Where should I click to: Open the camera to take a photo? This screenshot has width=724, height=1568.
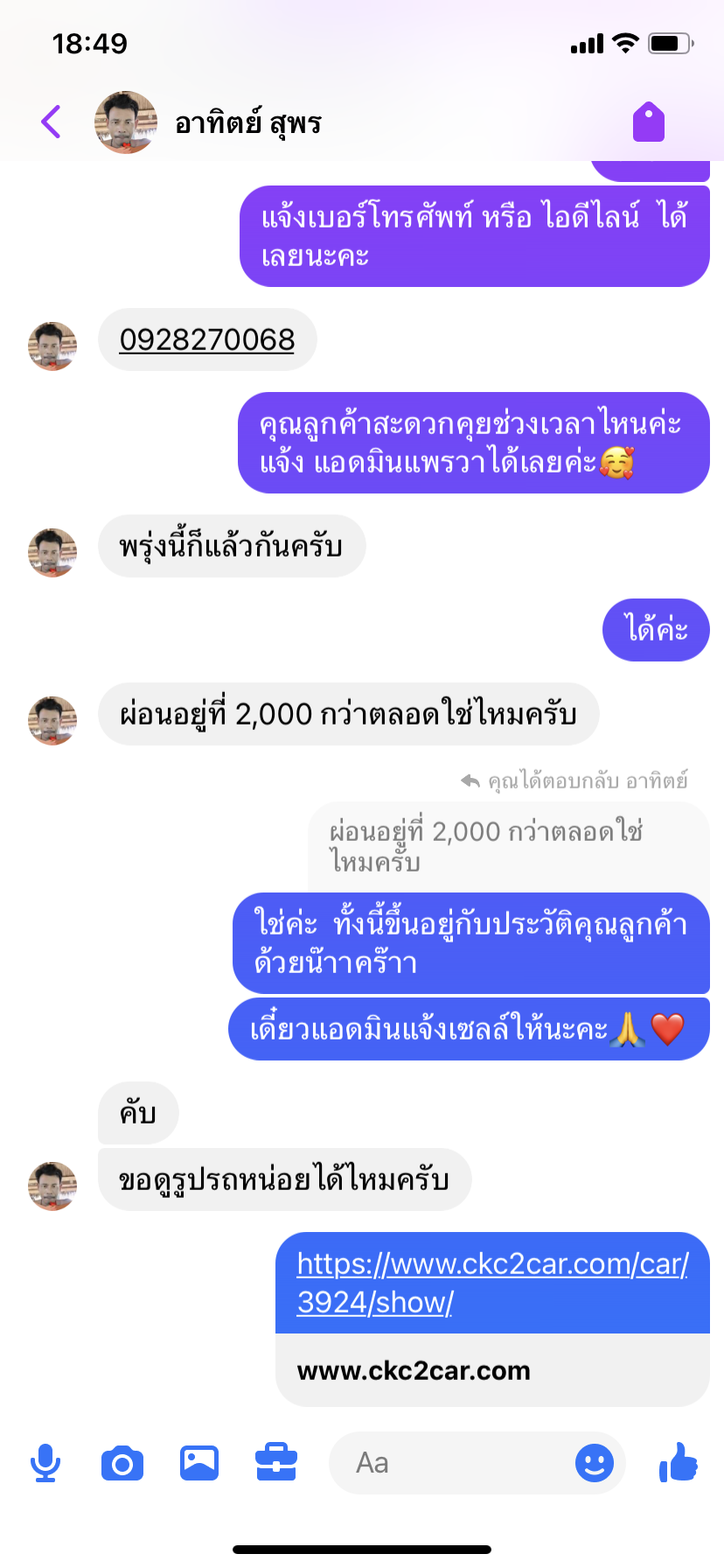122,1463
